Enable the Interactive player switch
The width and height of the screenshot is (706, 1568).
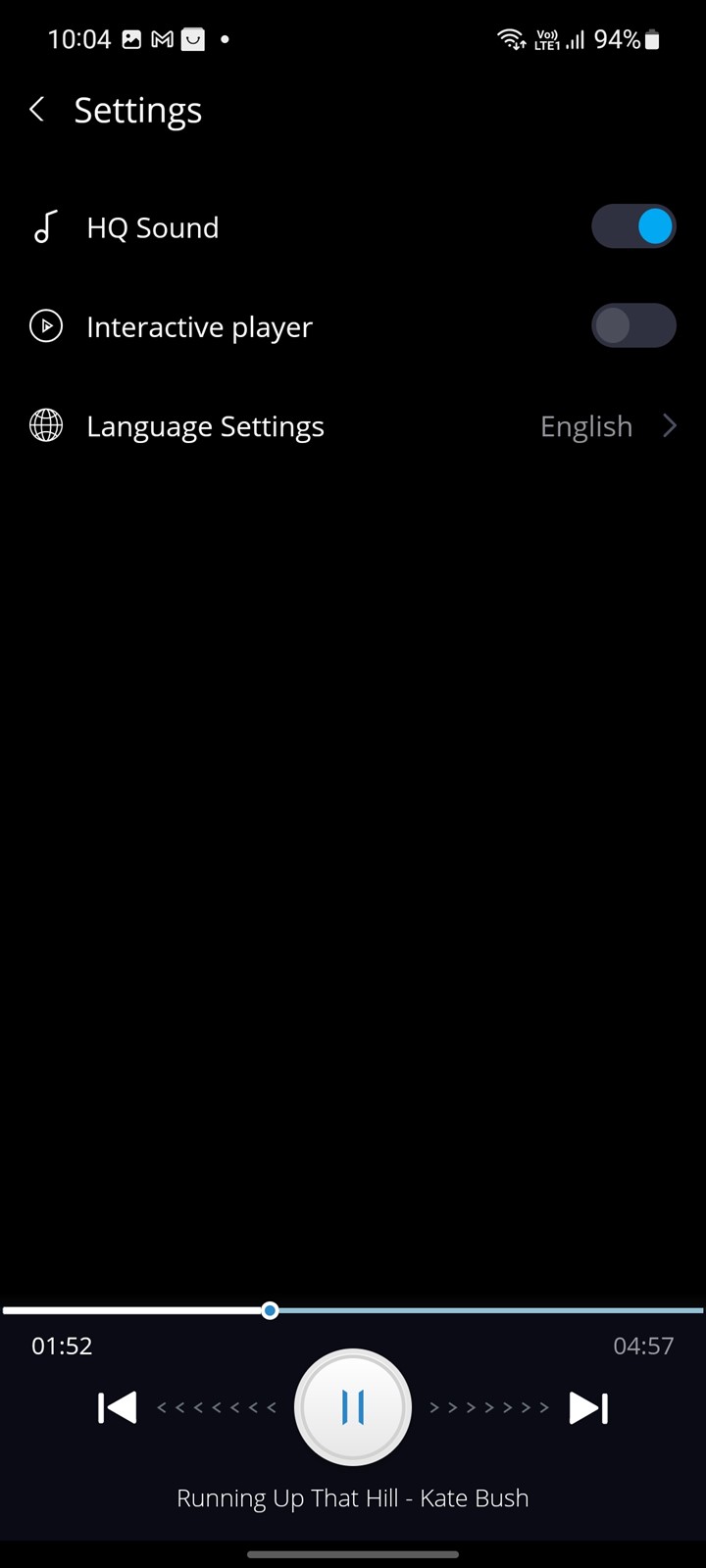633,326
